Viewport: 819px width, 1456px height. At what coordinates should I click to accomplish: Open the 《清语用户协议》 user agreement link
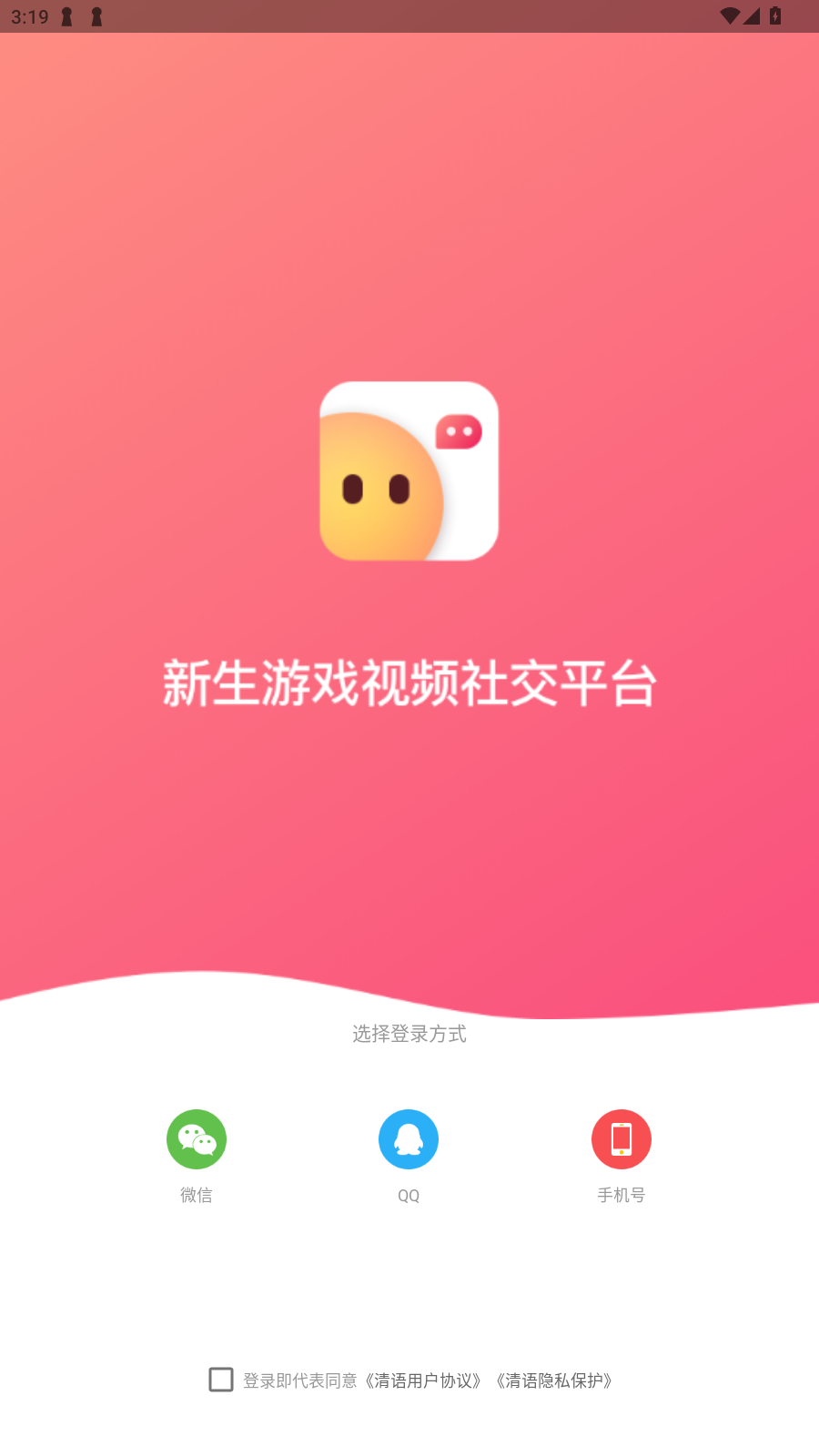[424, 1380]
